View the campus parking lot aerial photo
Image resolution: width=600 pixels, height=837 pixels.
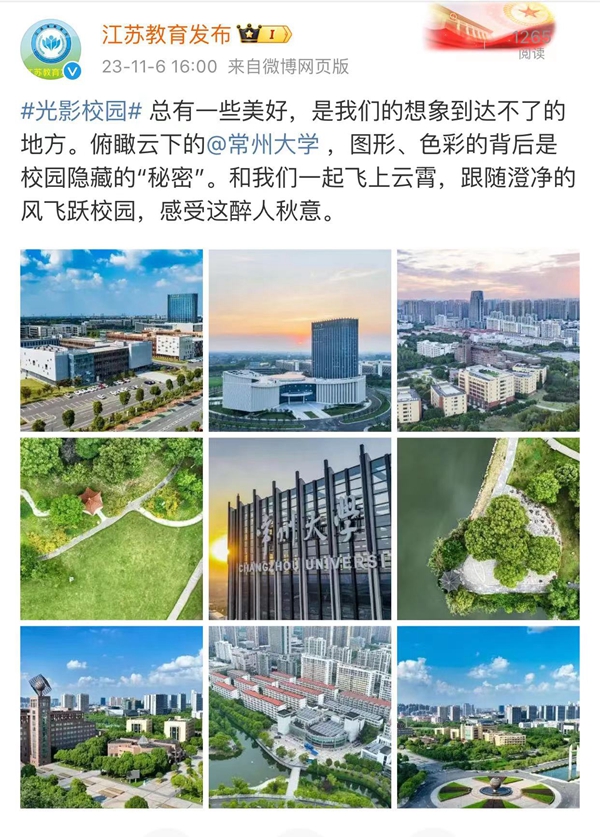click(111, 340)
